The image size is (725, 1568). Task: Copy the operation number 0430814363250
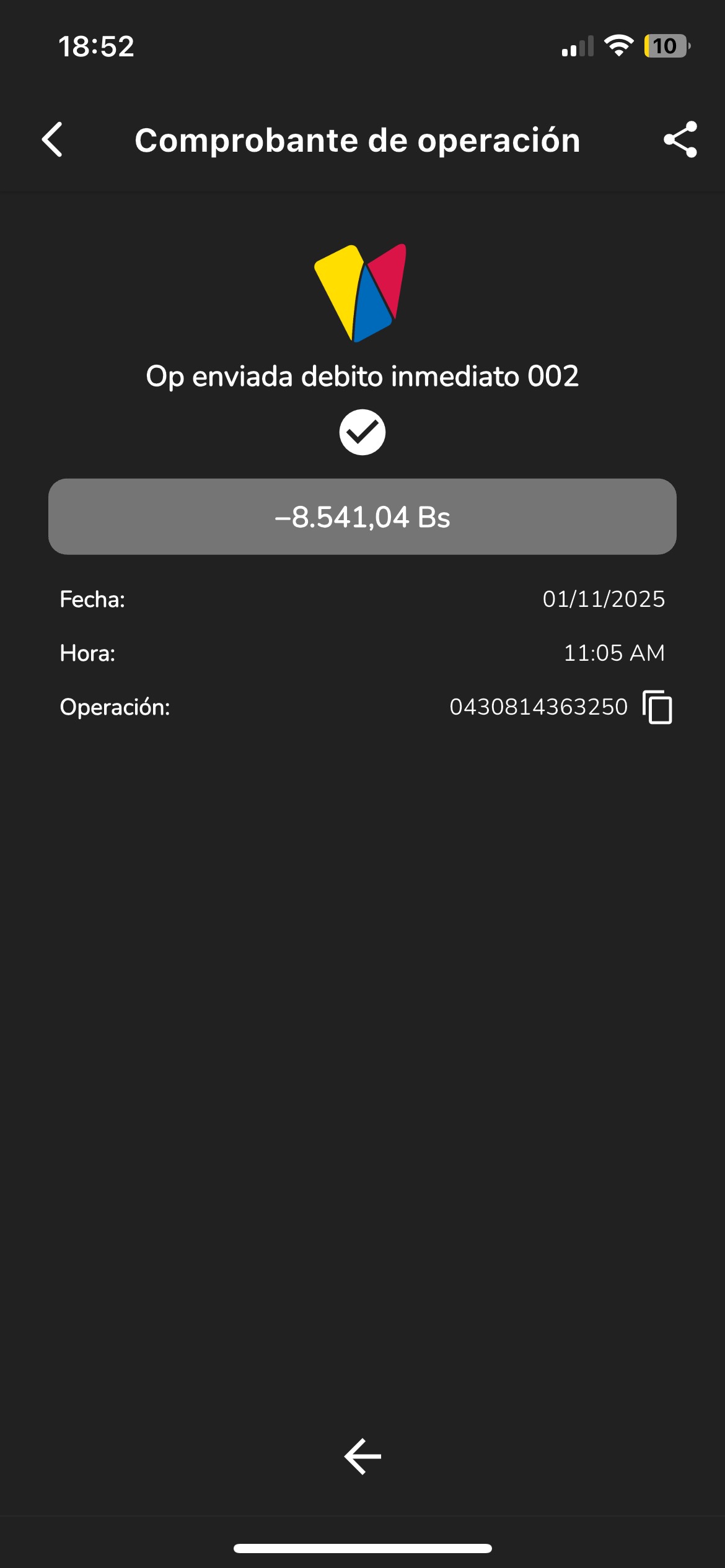[x=657, y=707]
